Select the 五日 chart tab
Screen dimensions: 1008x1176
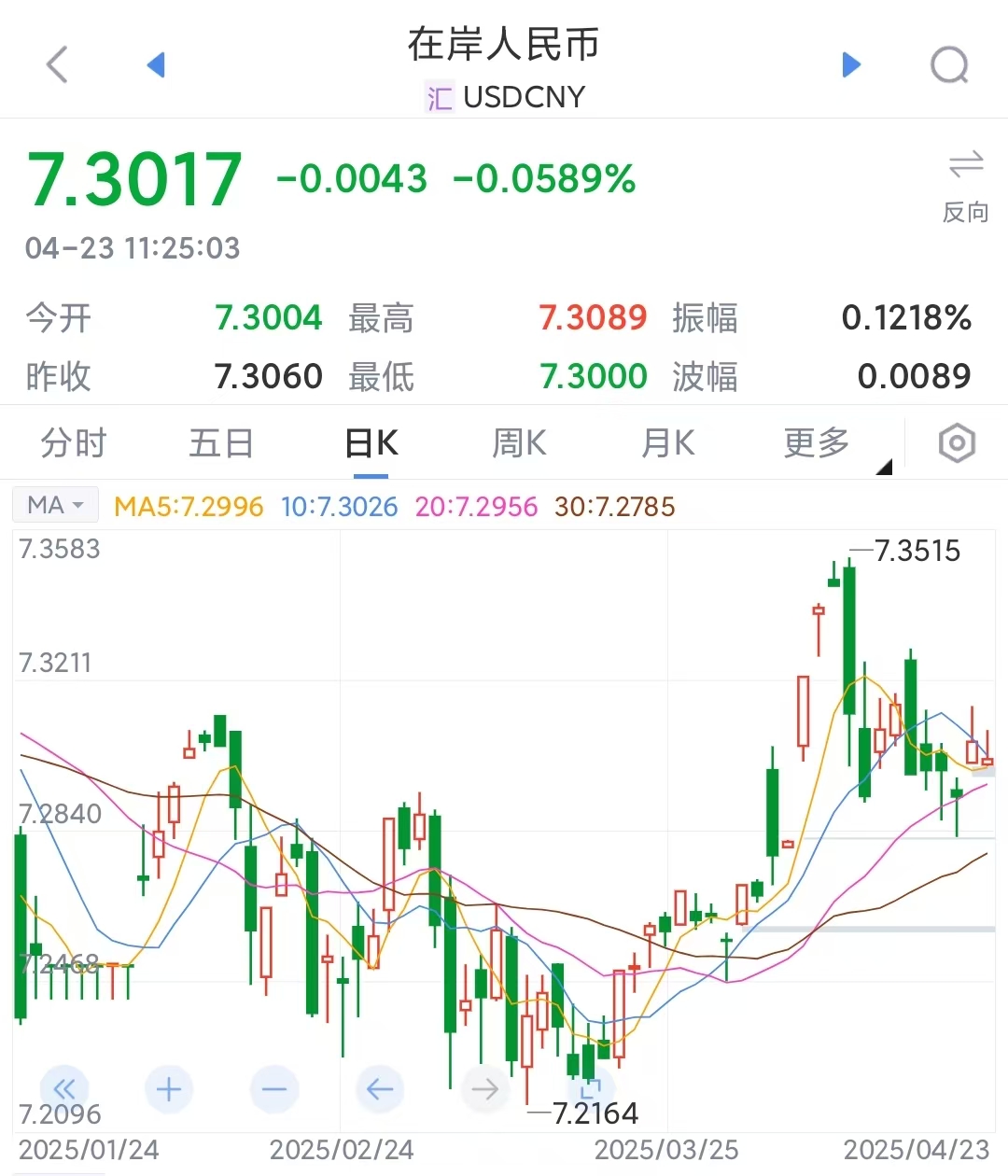coord(221,443)
